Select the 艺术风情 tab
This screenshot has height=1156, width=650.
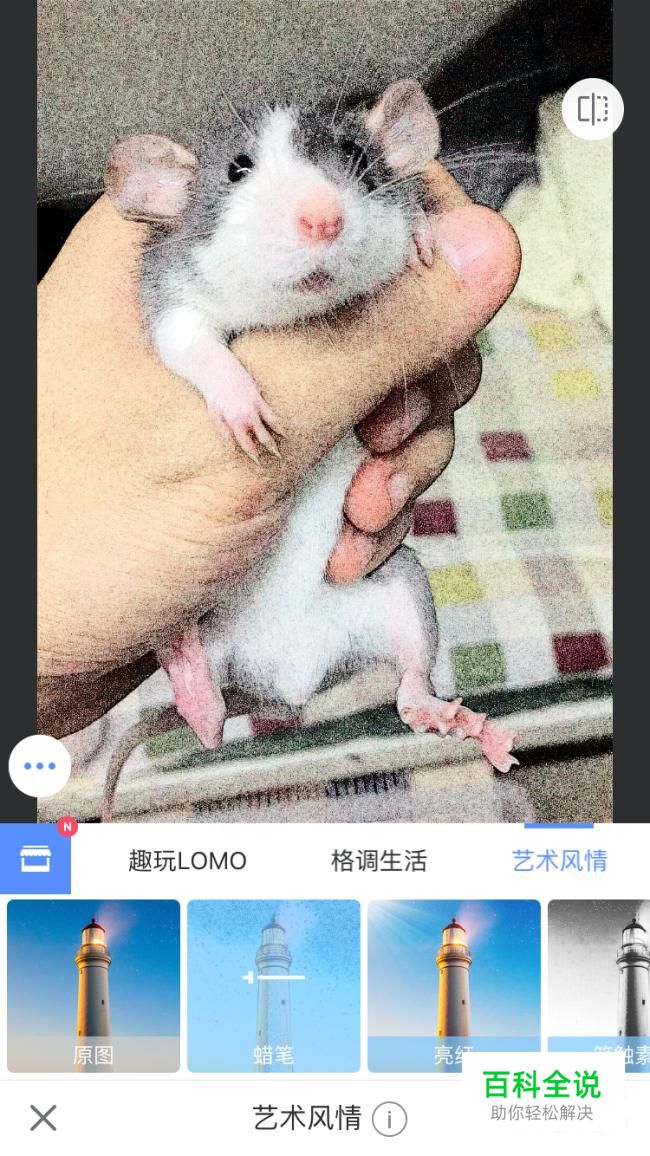pos(559,860)
